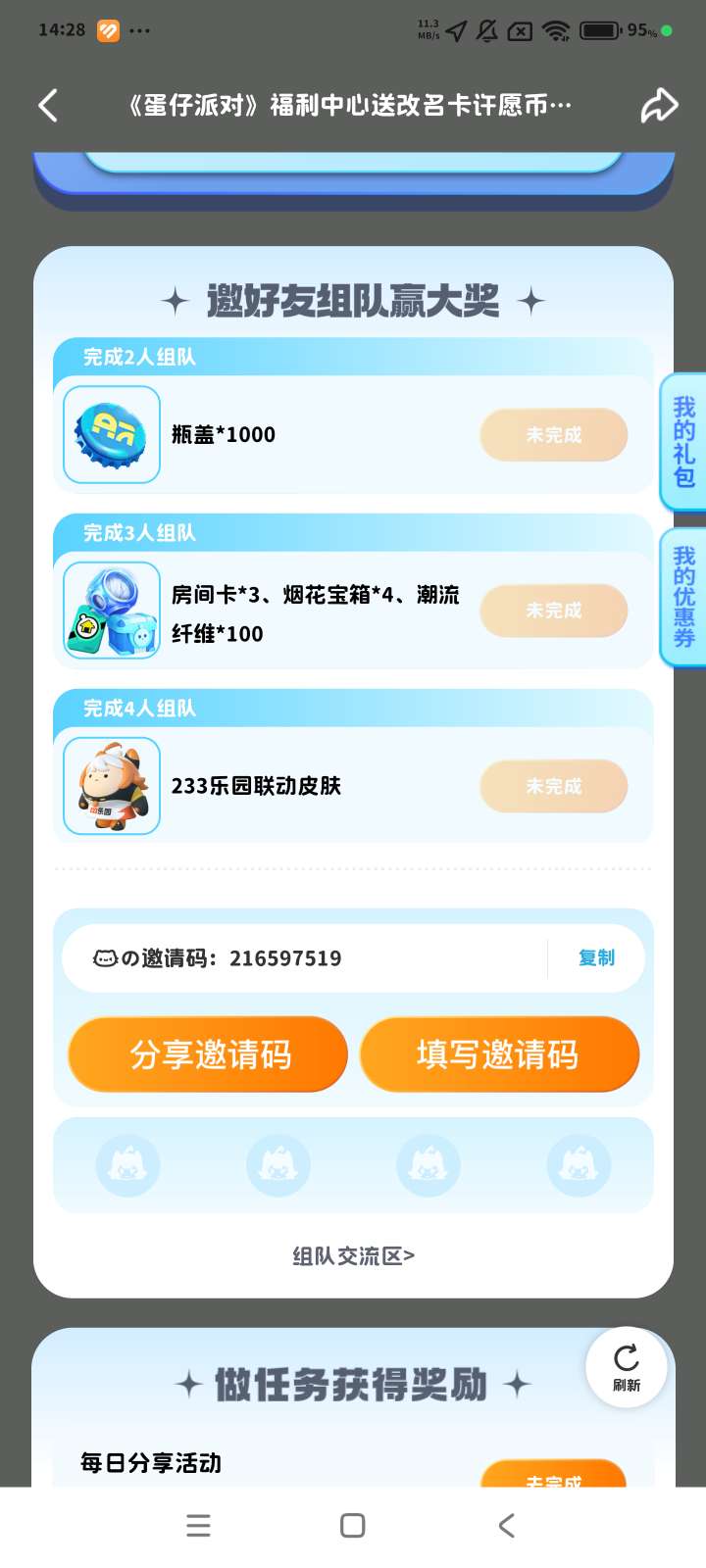706x1568 pixels.
Task: Tap 未完成 for the 233乐园联动皮肤 reward
Action: pyautogui.click(x=553, y=786)
